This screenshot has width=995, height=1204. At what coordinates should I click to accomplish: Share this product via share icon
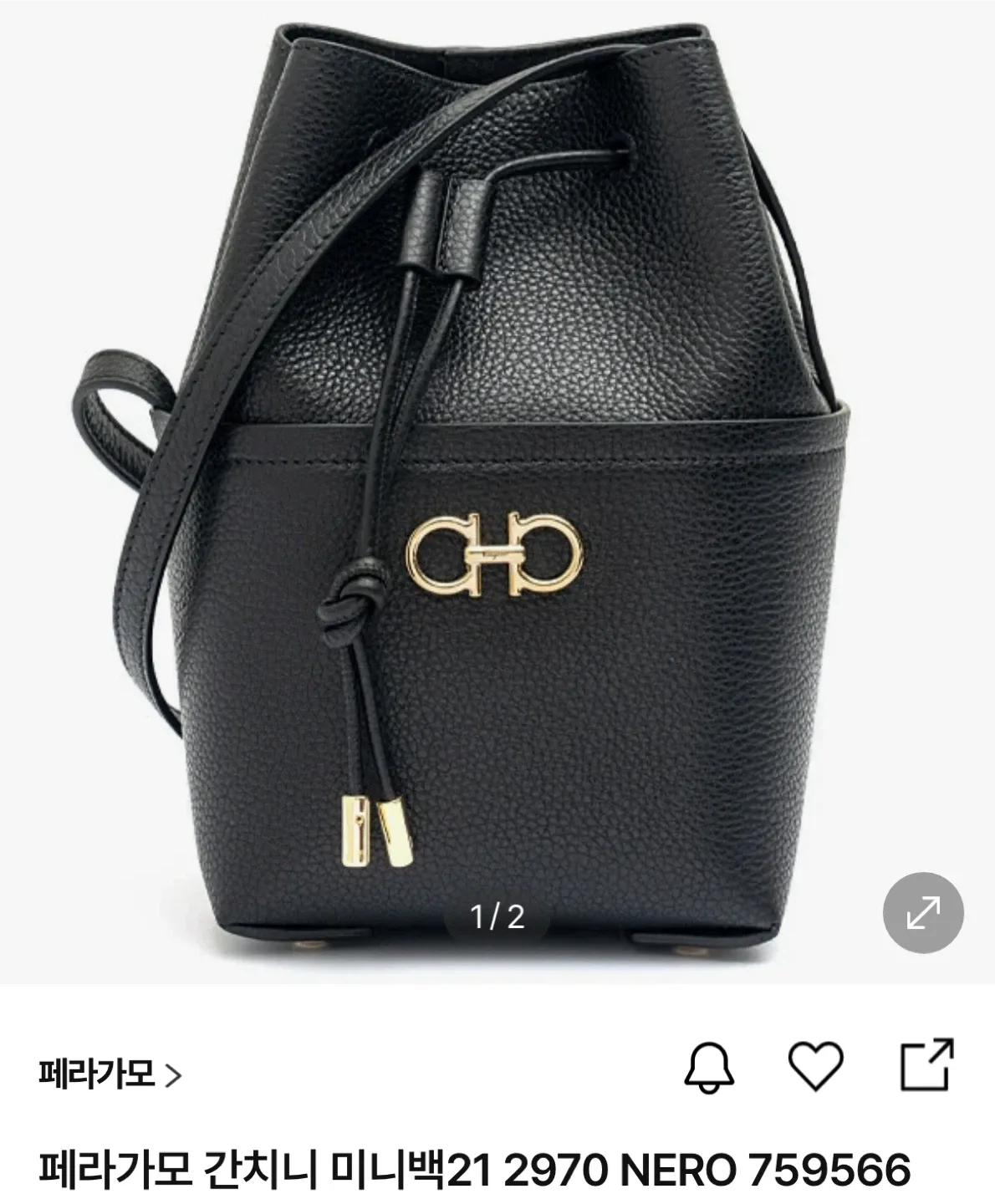pyautogui.click(x=926, y=1065)
